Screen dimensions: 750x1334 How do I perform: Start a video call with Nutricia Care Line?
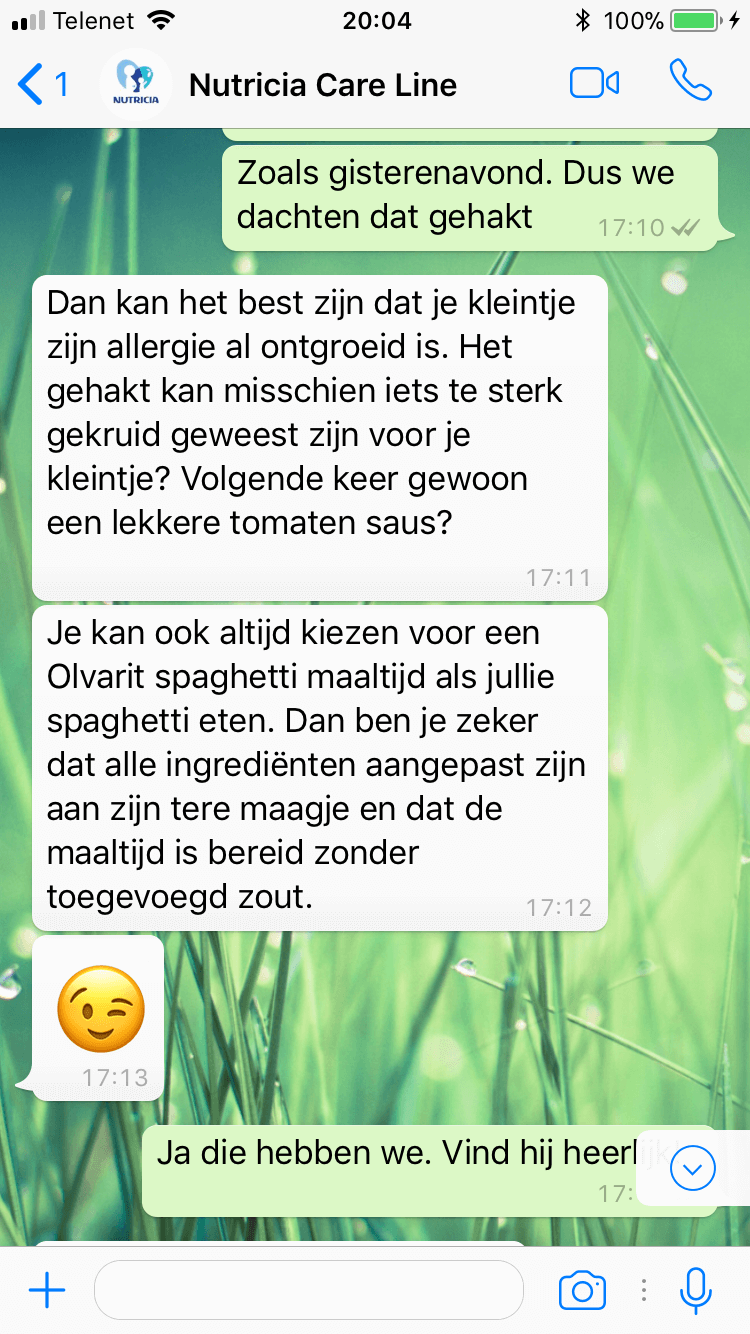click(x=595, y=84)
